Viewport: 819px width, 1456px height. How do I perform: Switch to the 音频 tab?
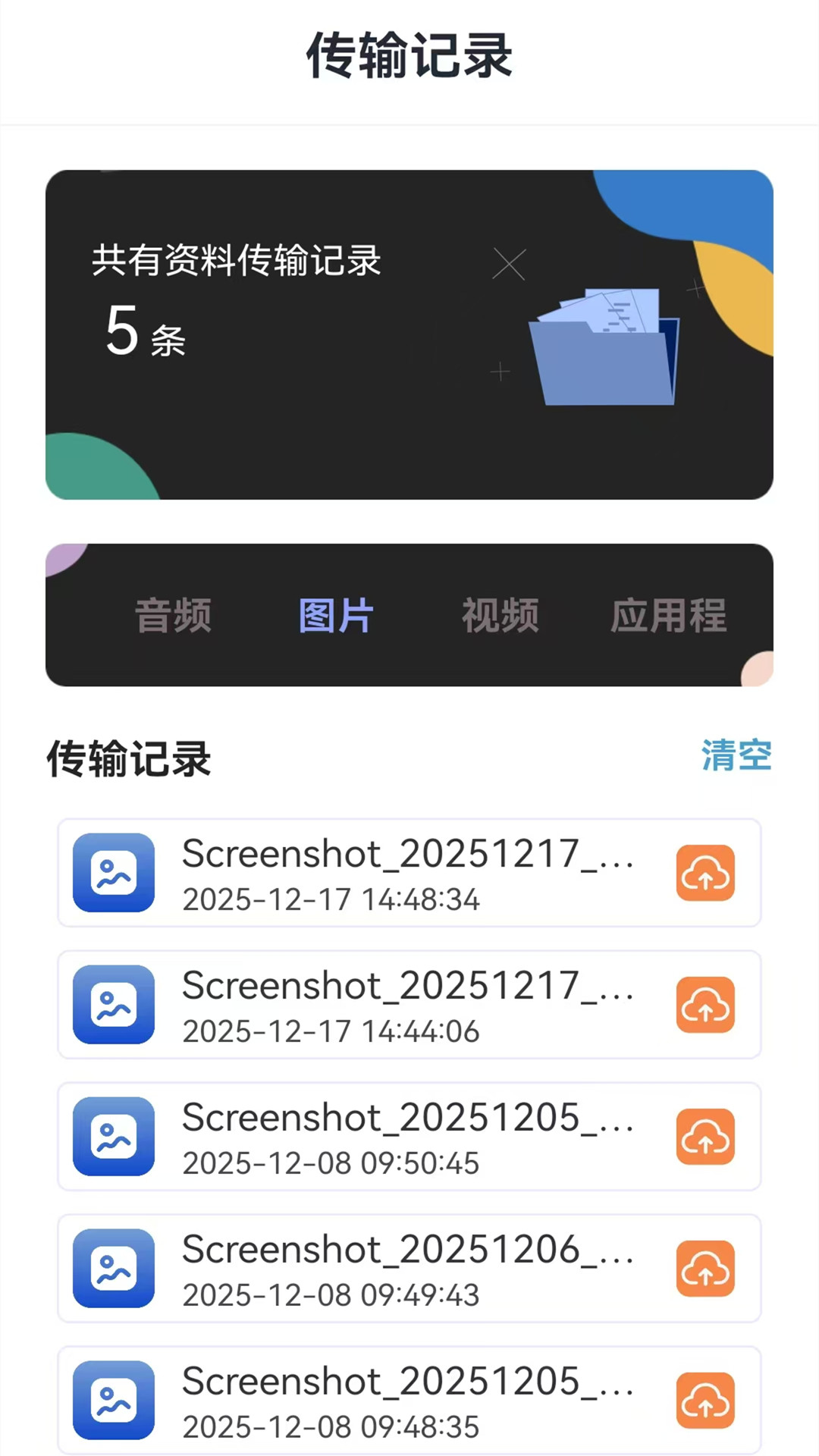173,615
